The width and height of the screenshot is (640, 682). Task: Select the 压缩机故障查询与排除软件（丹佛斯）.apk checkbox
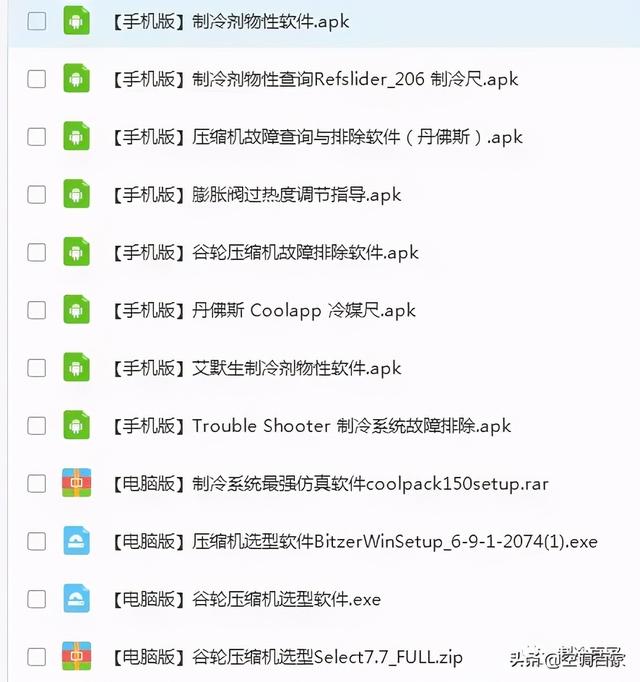(37, 136)
